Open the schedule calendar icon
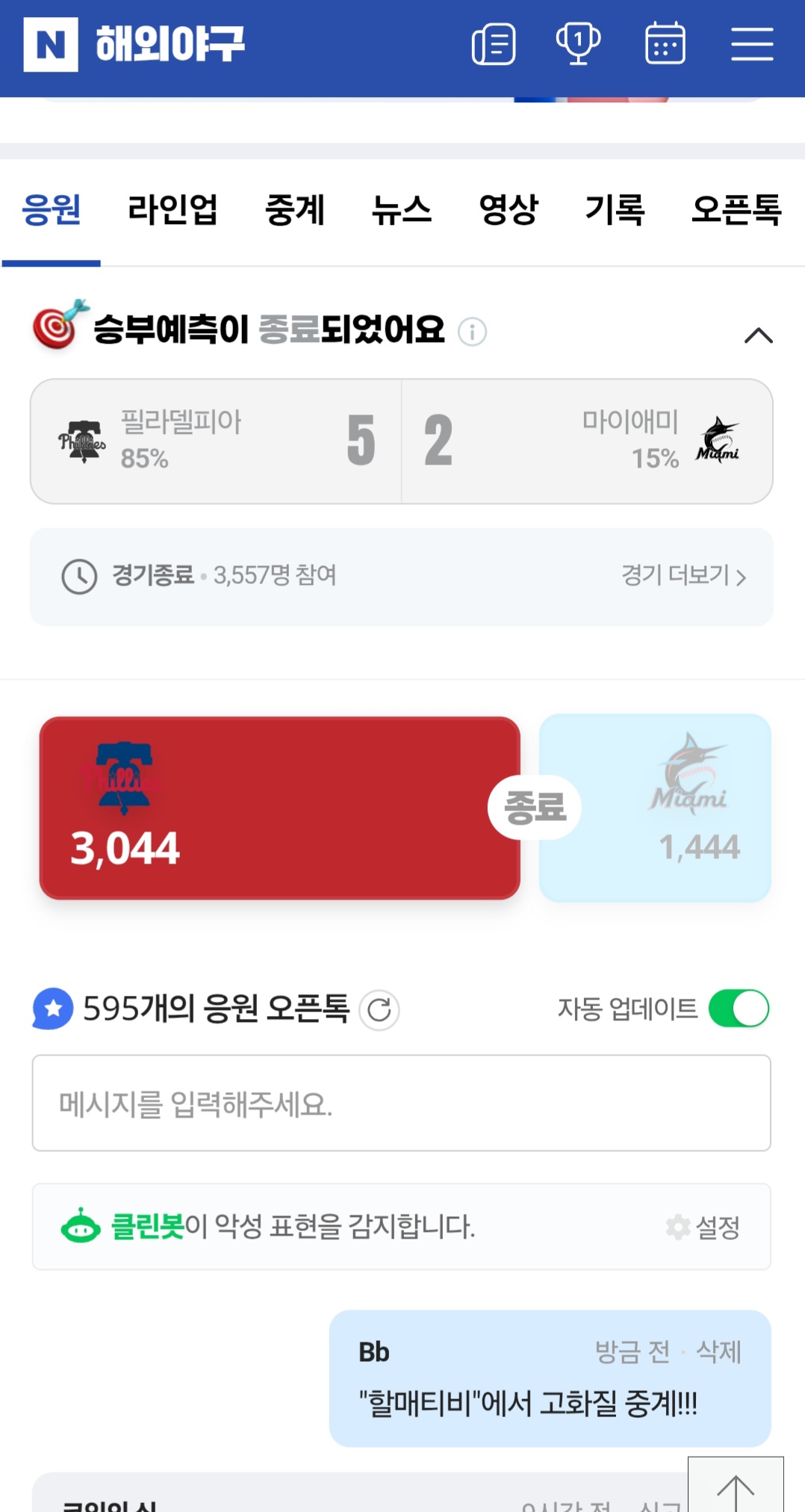805x1512 pixels. (665, 43)
